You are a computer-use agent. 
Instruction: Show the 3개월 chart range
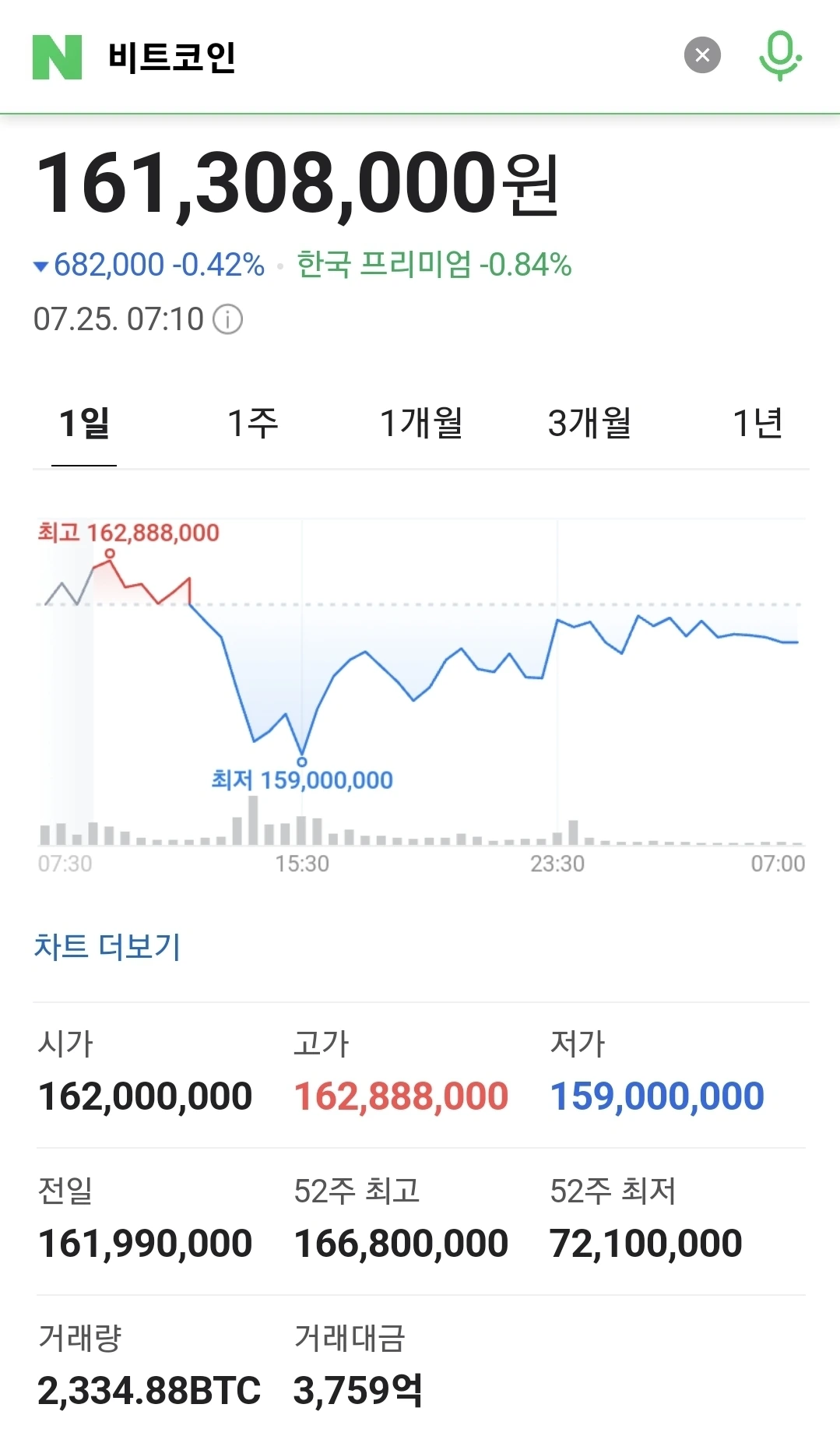[x=589, y=423]
